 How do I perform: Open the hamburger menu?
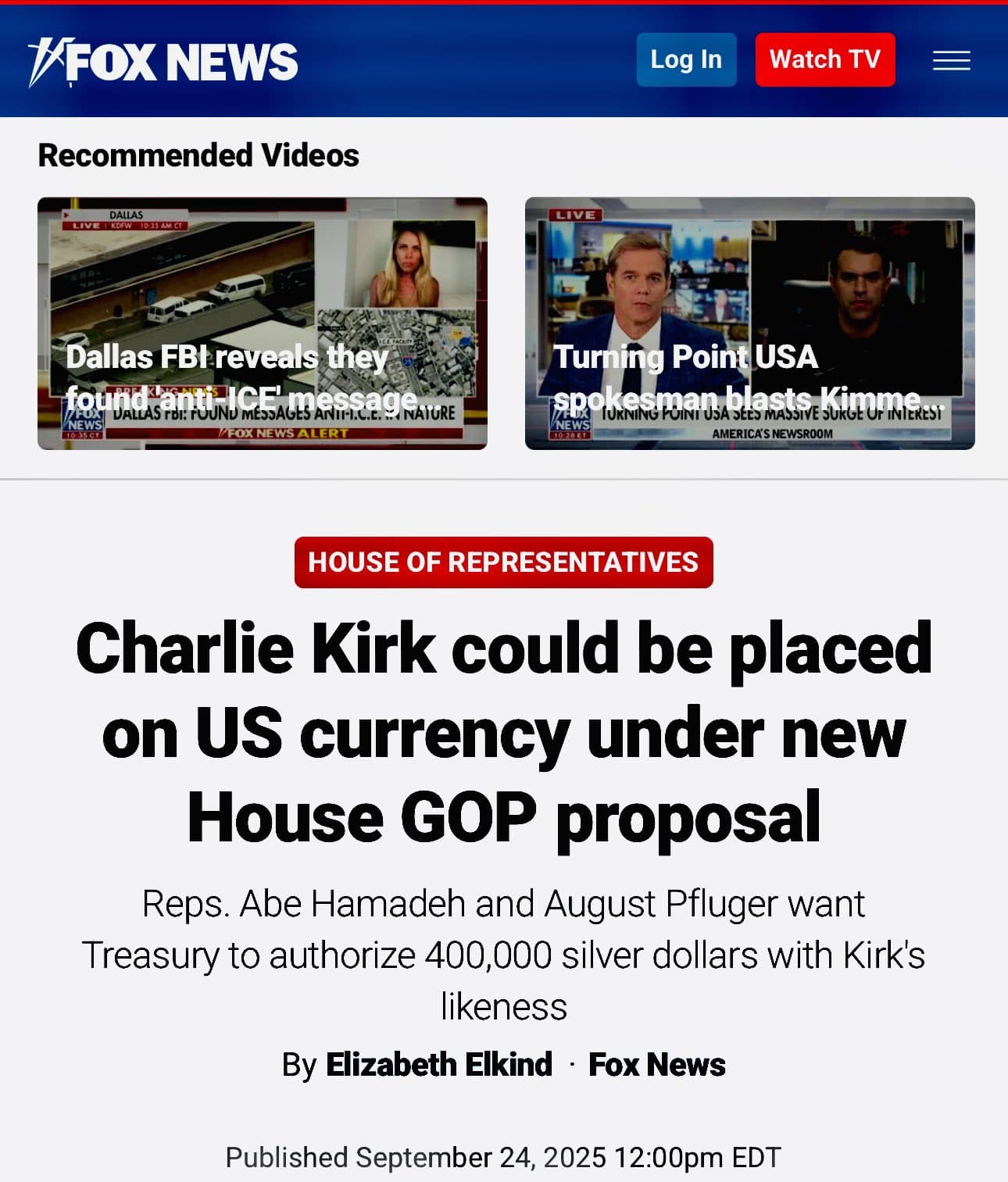(951, 60)
